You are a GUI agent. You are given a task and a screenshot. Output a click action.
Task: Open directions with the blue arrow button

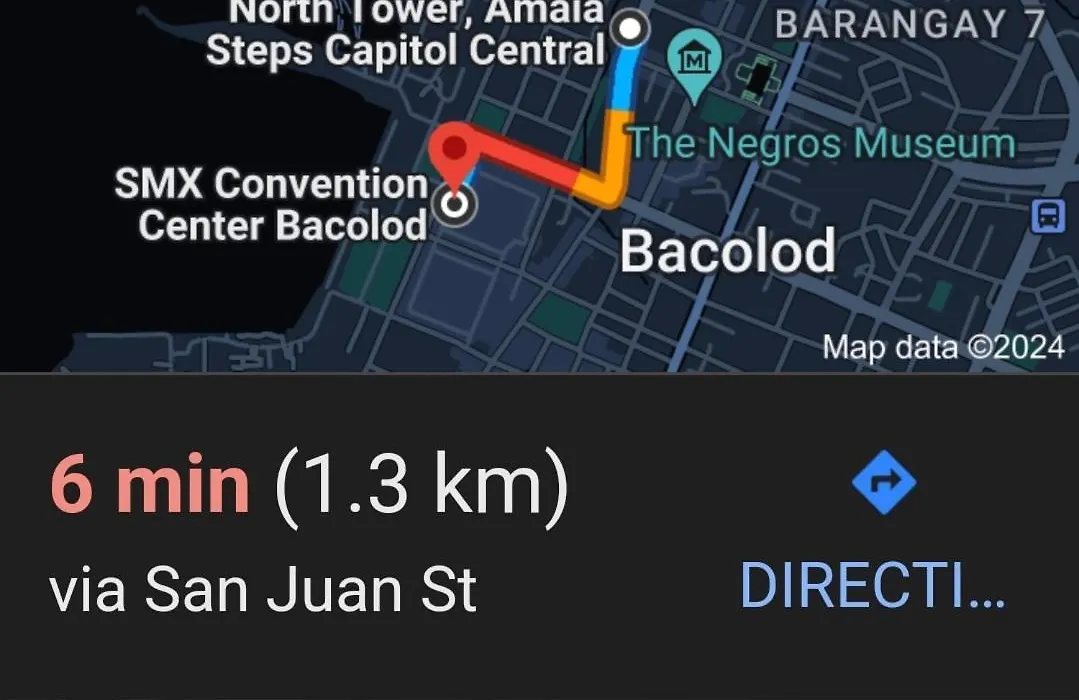[884, 484]
